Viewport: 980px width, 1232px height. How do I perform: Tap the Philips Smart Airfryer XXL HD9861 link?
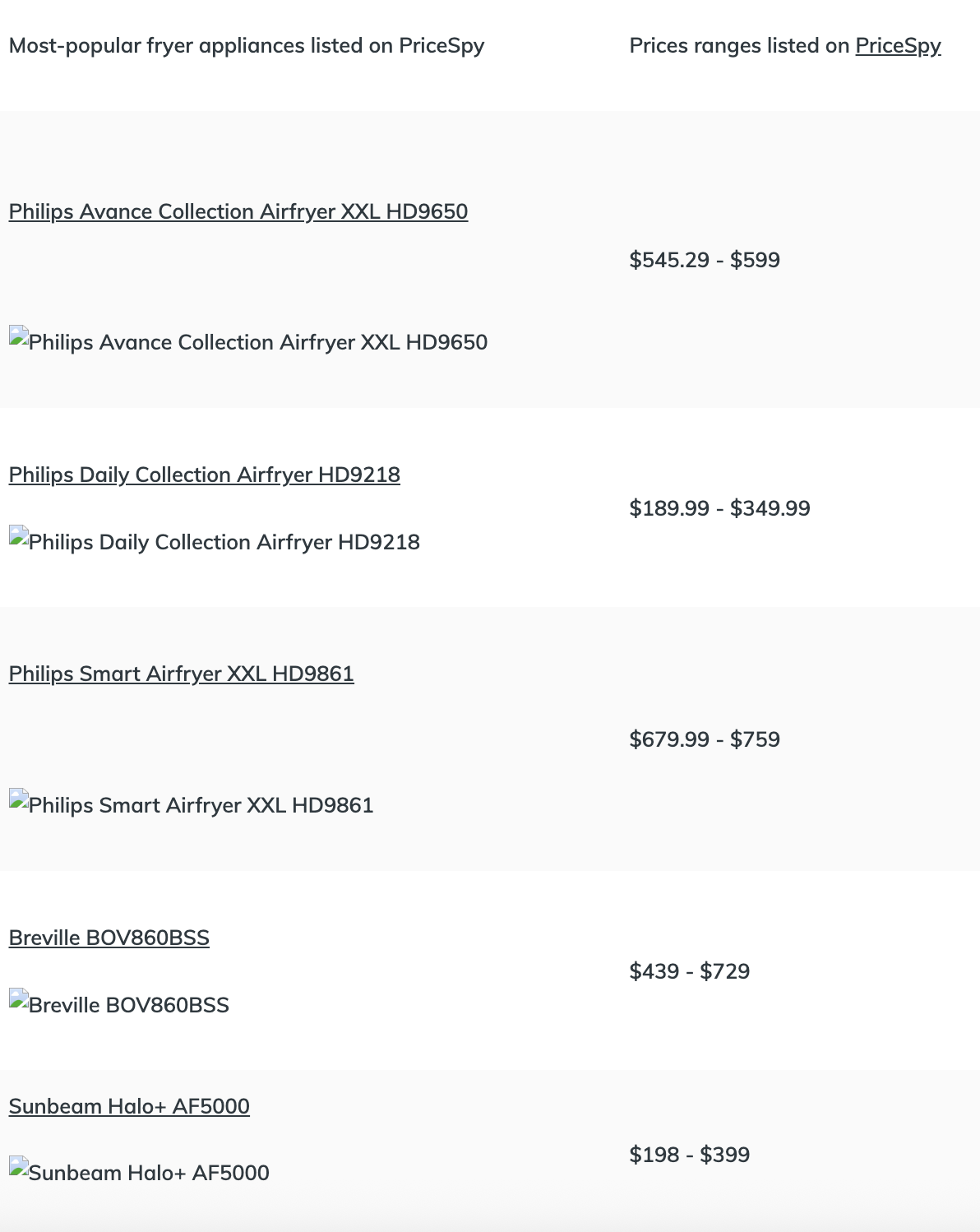point(181,674)
